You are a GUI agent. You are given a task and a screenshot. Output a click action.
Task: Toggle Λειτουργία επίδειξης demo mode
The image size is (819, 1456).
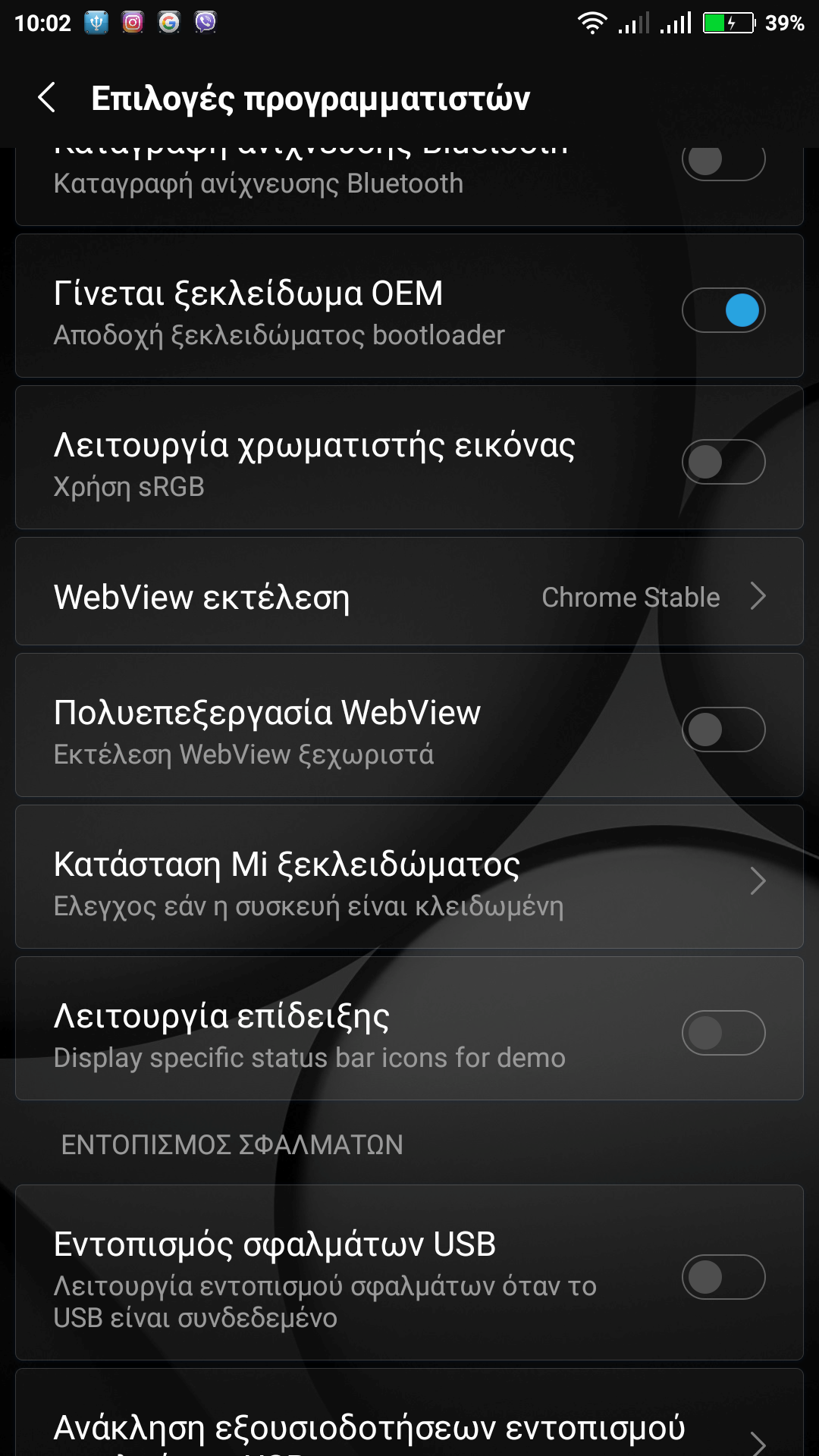(723, 1033)
